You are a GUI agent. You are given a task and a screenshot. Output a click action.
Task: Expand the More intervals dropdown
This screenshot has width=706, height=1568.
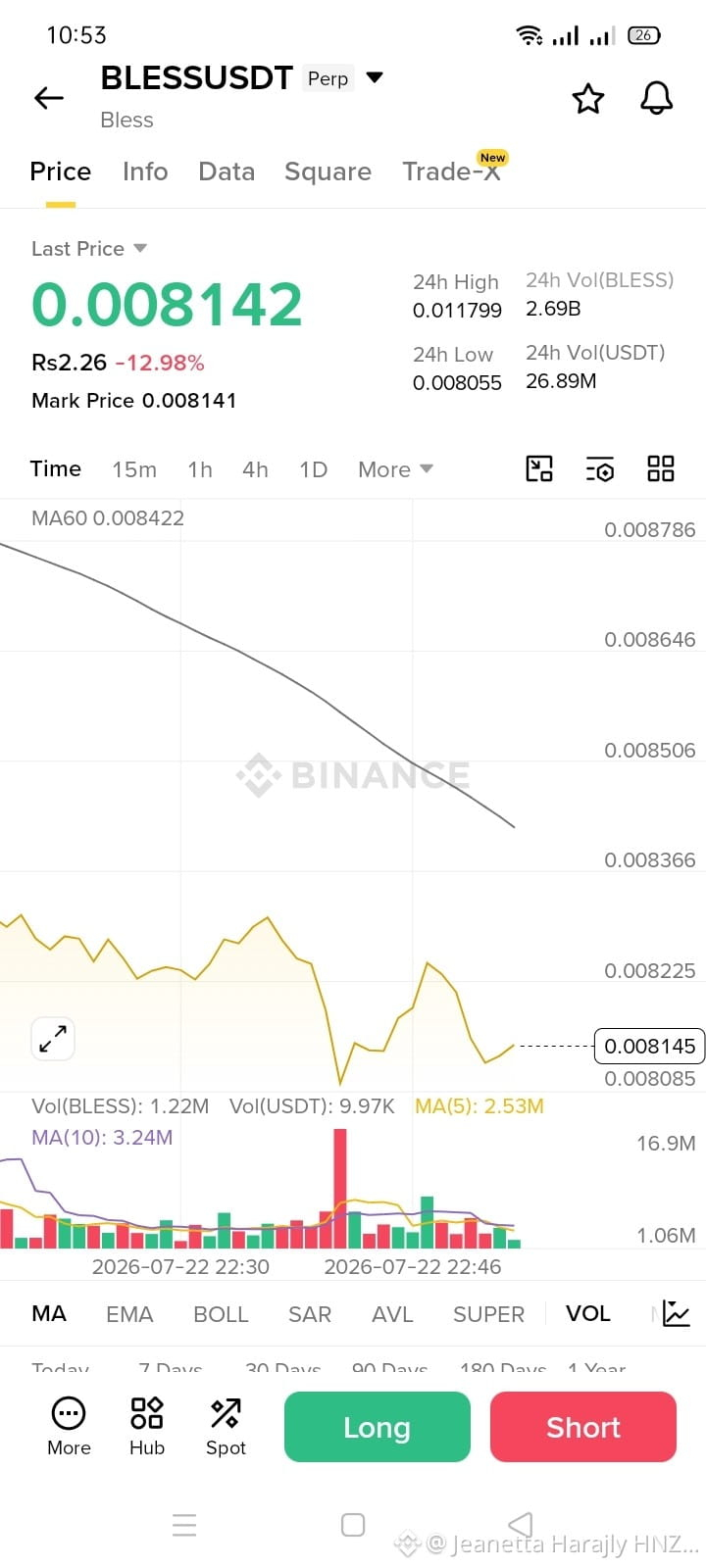pyautogui.click(x=395, y=469)
